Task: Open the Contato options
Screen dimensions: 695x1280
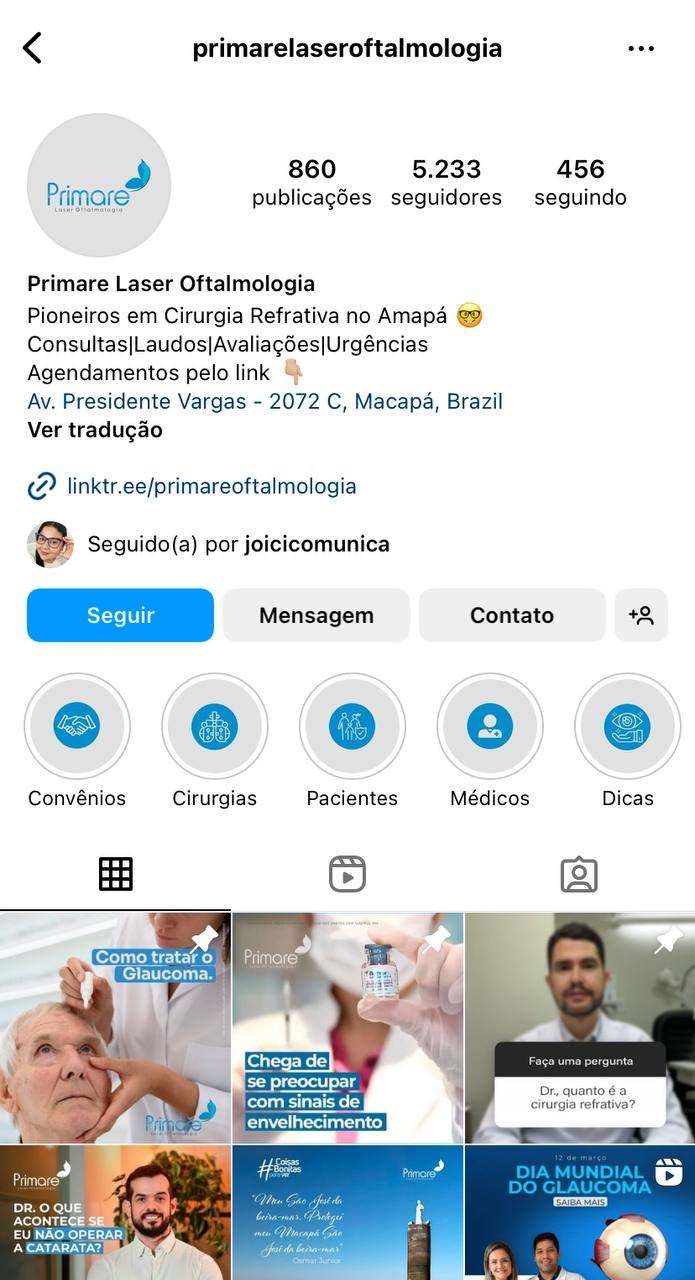Action: point(511,615)
